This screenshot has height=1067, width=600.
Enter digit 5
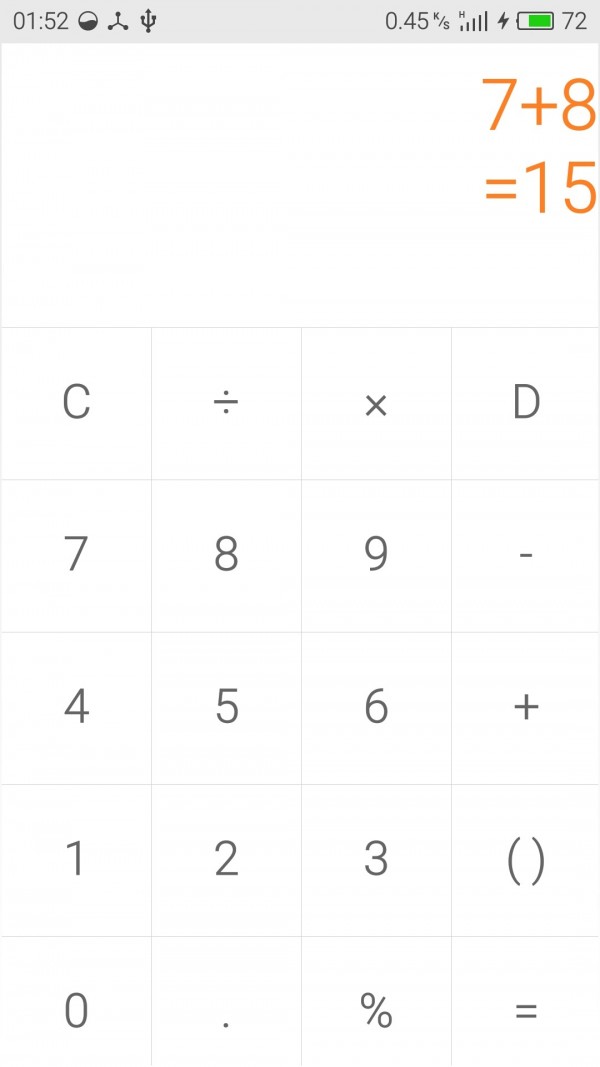(x=226, y=707)
